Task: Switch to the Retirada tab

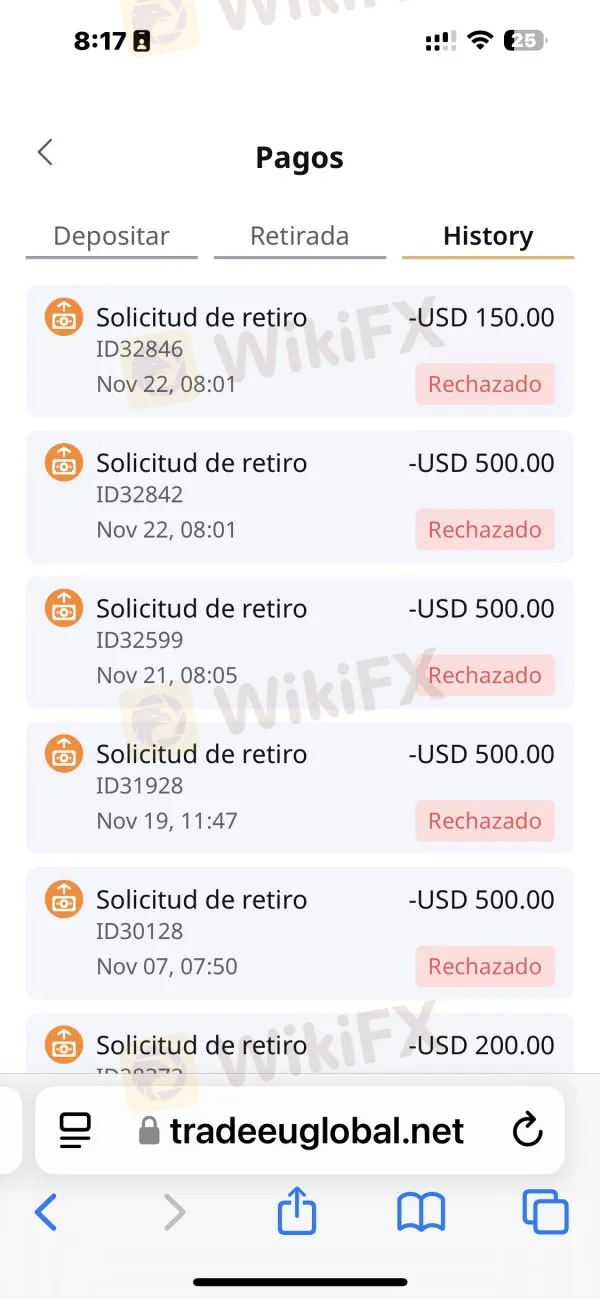Action: [299, 237]
